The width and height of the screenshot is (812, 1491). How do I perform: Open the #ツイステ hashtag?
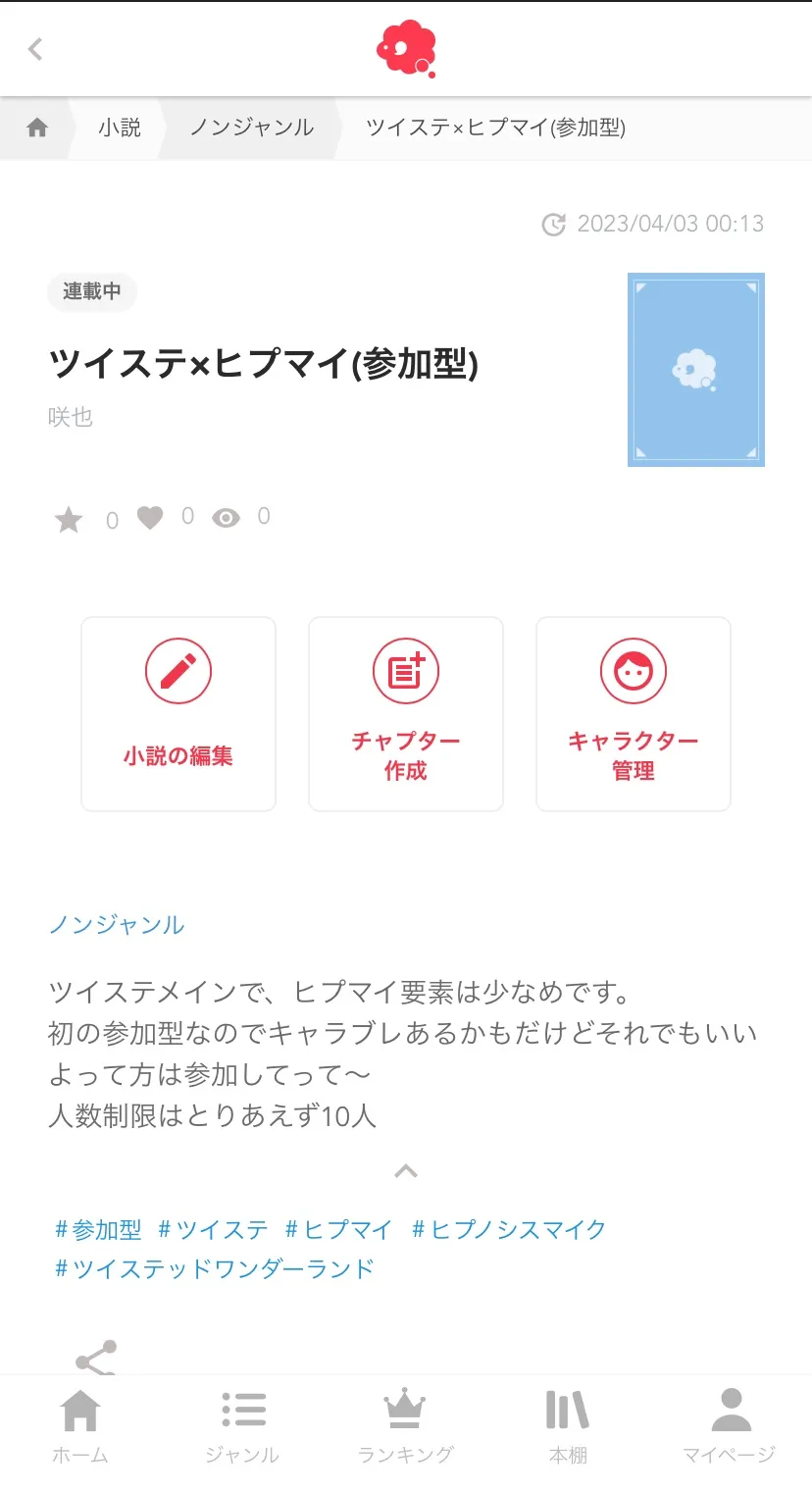tap(213, 1229)
